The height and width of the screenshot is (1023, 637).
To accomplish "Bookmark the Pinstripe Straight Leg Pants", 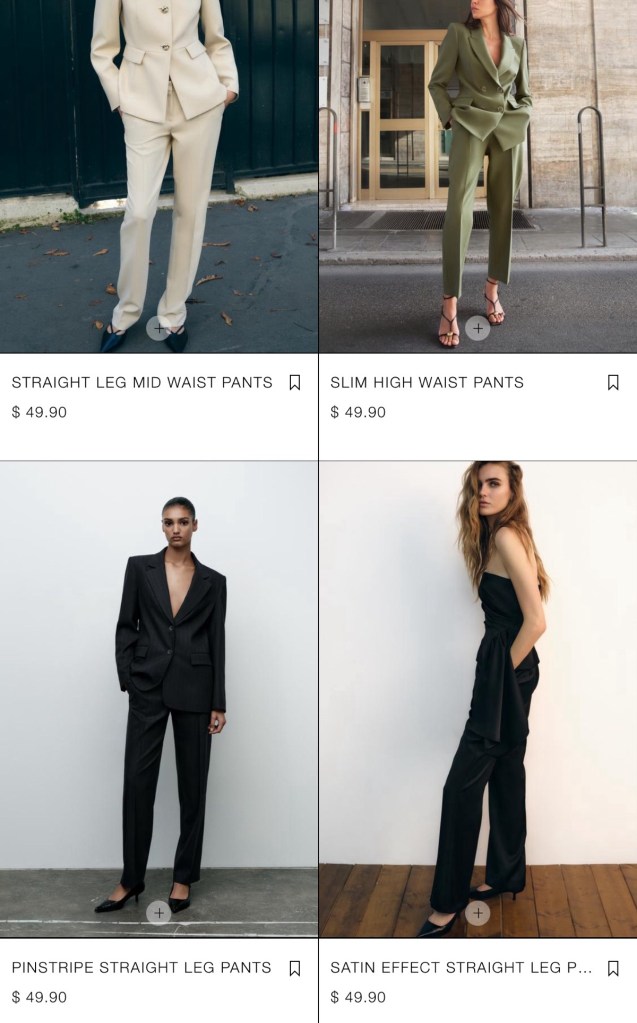I will tap(294, 968).
